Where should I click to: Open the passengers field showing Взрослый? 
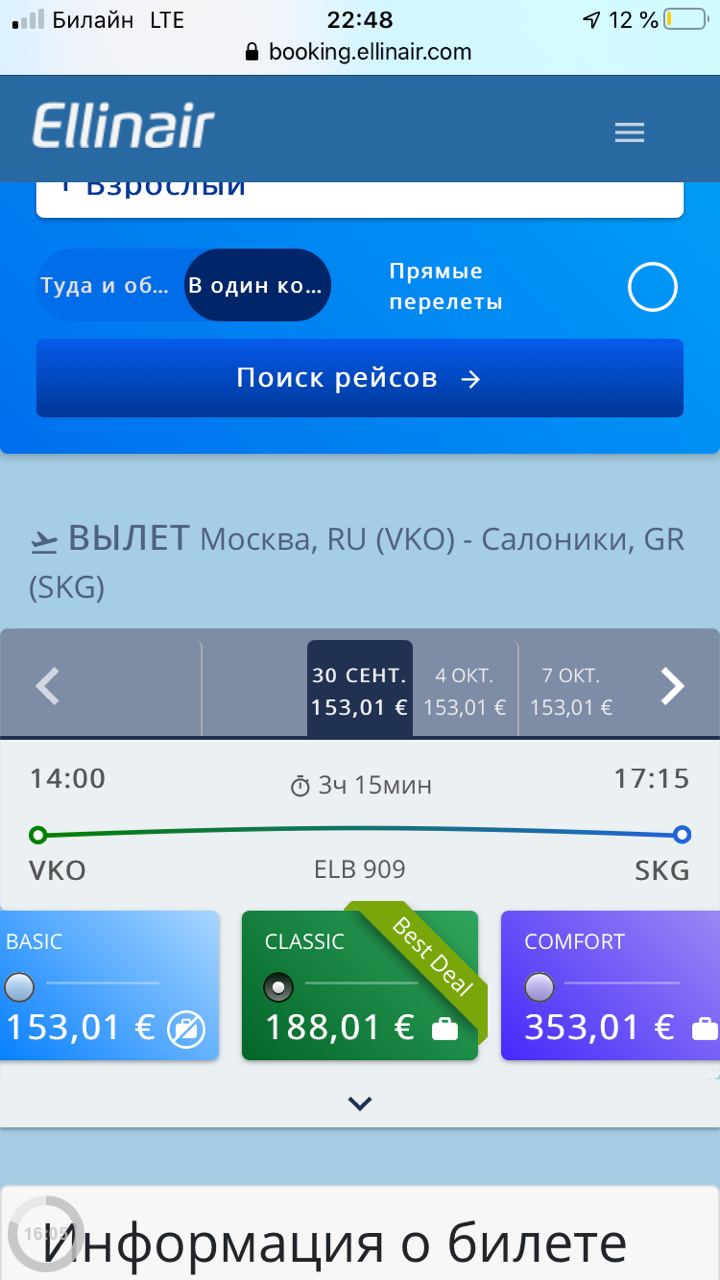(360, 198)
